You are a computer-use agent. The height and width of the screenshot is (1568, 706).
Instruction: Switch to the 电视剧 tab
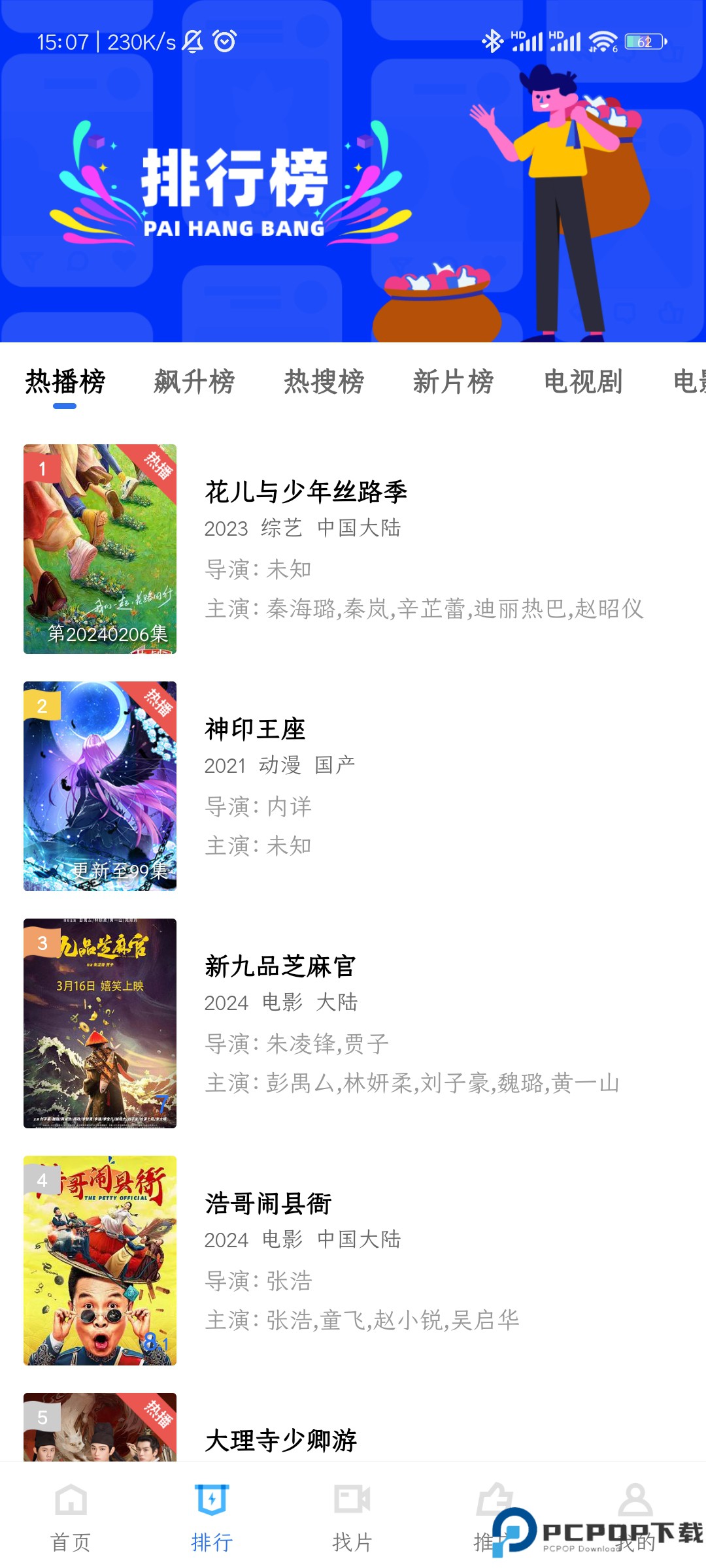click(x=584, y=382)
